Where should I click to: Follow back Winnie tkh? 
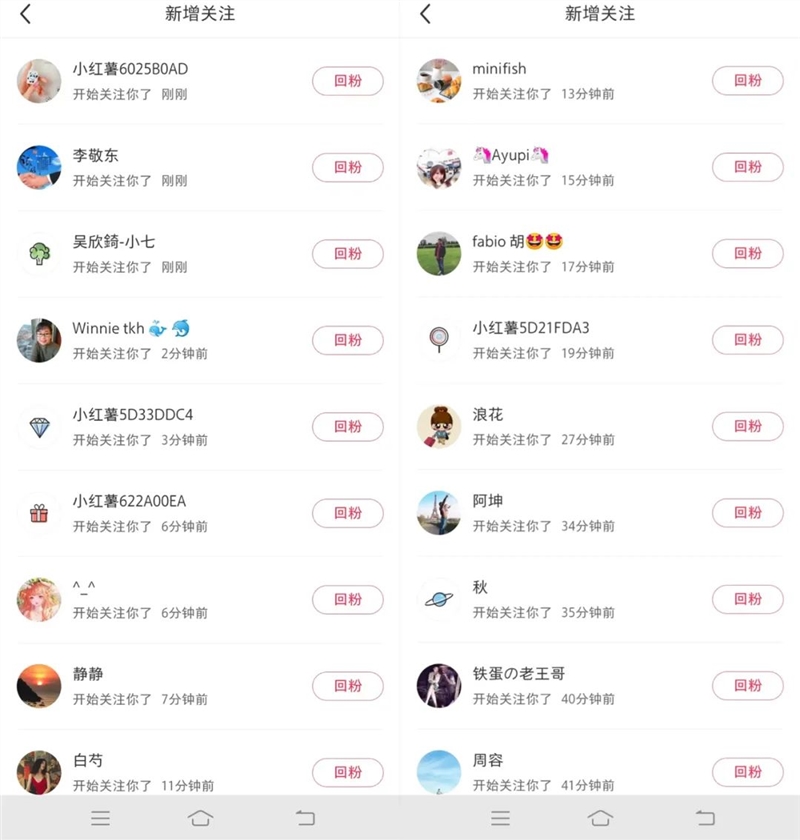click(x=347, y=340)
